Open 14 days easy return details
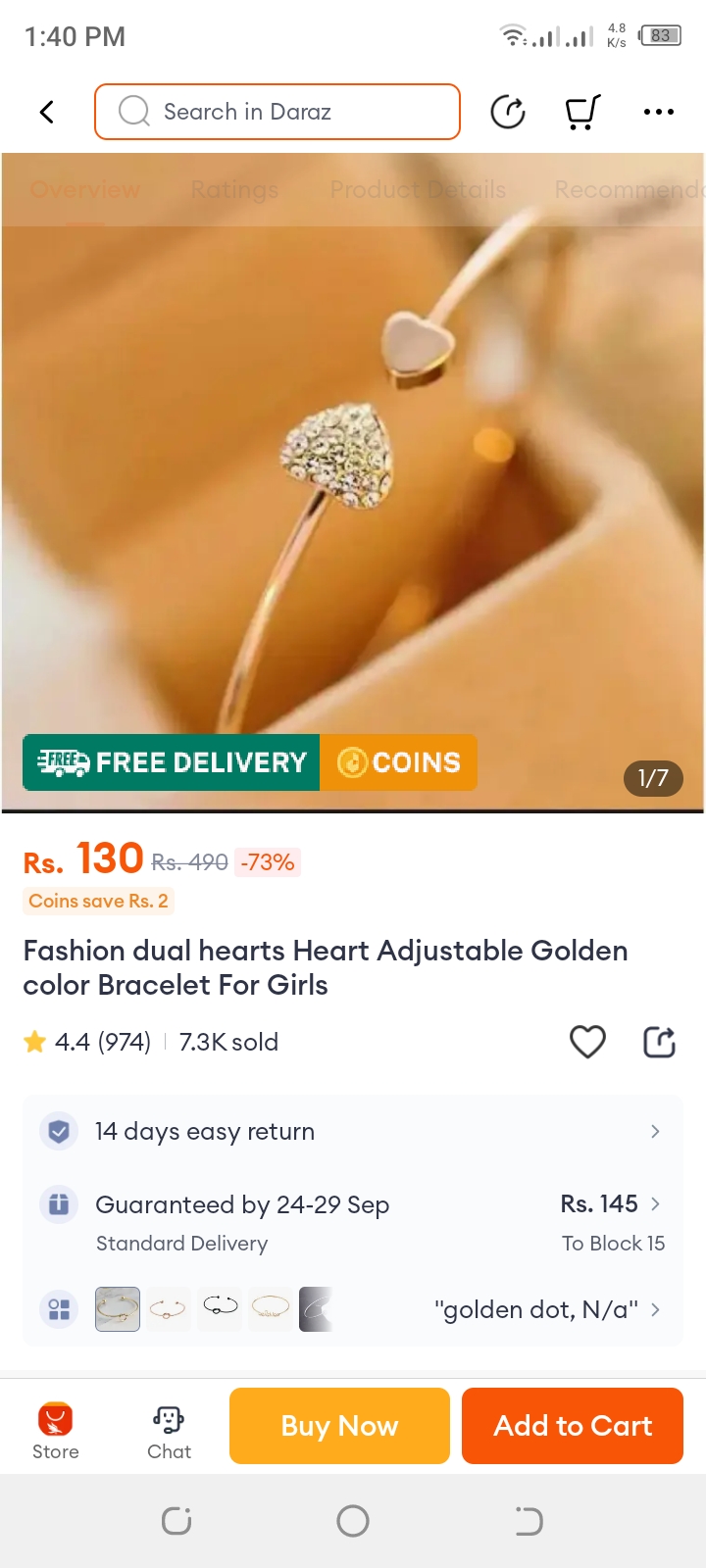 353,1132
